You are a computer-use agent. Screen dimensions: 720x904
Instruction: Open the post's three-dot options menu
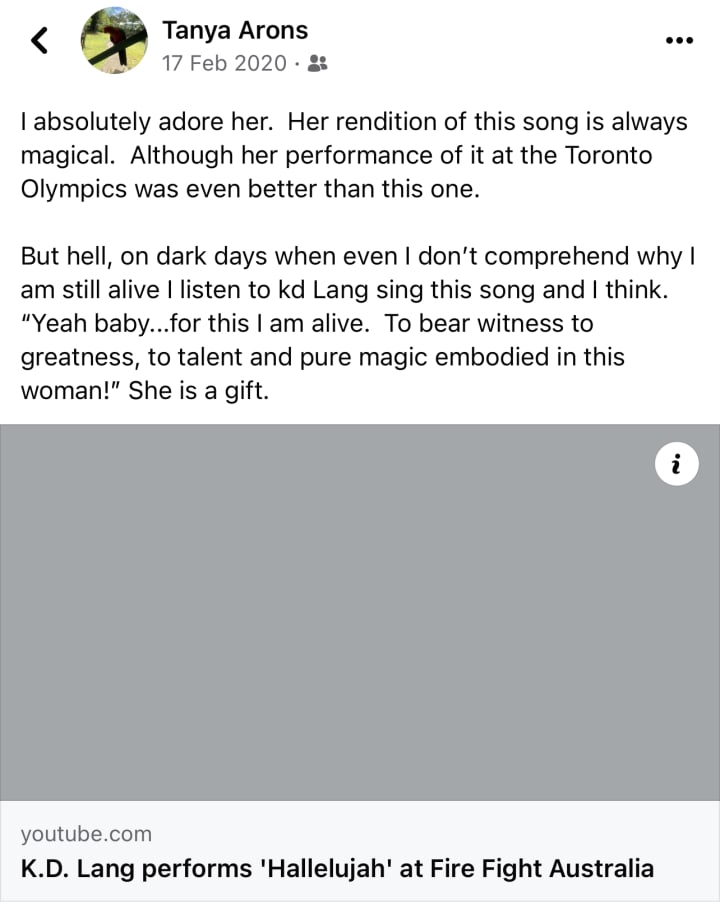coord(679,41)
